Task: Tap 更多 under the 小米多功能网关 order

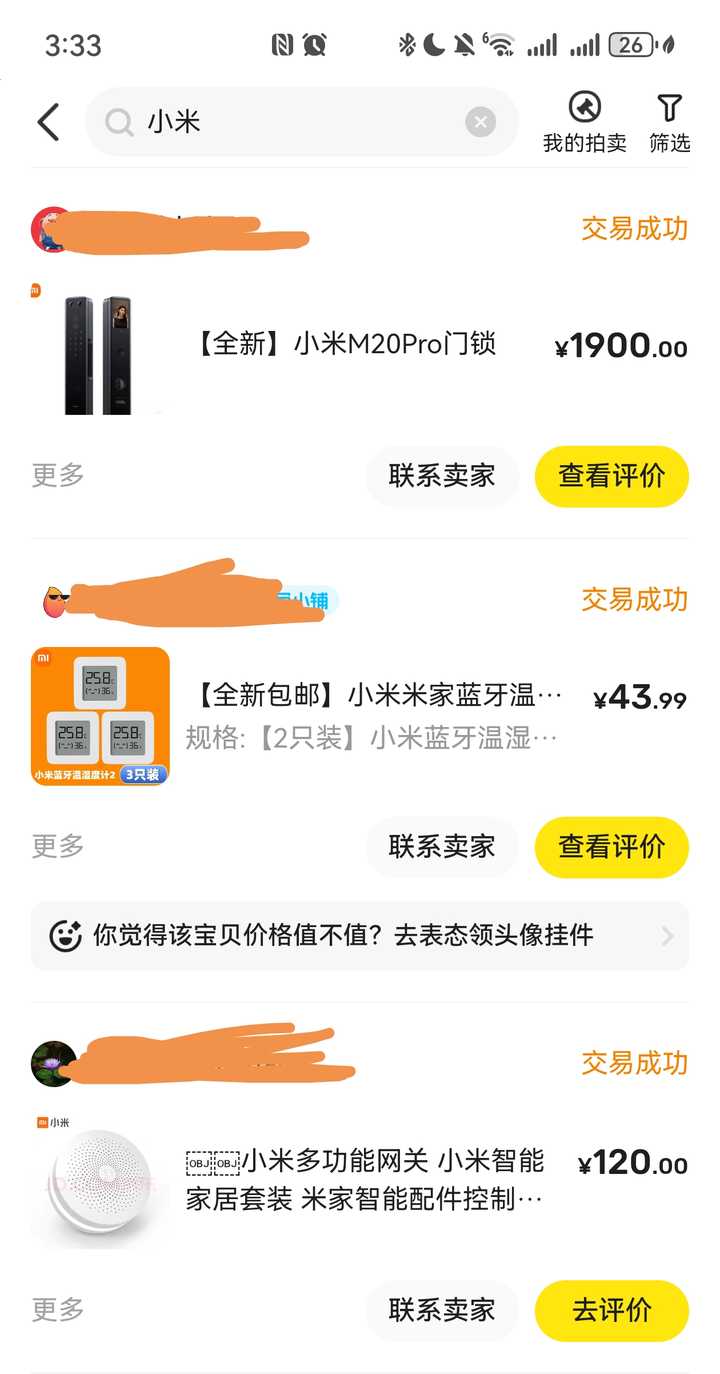Action: click(58, 1309)
